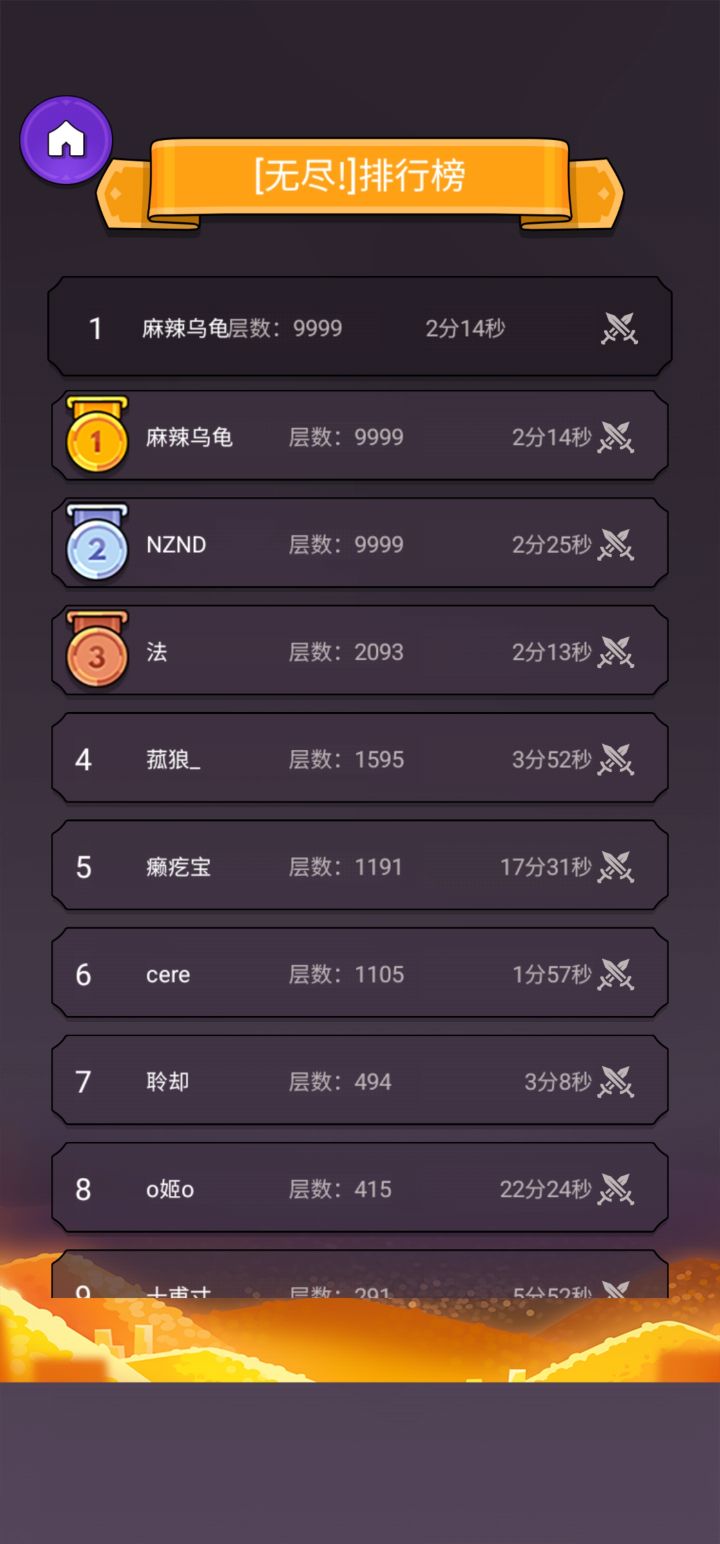The width and height of the screenshot is (720, 1544).
Task: Click the rank 5 entry for 癞疙宝
Action: click(360, 866)
